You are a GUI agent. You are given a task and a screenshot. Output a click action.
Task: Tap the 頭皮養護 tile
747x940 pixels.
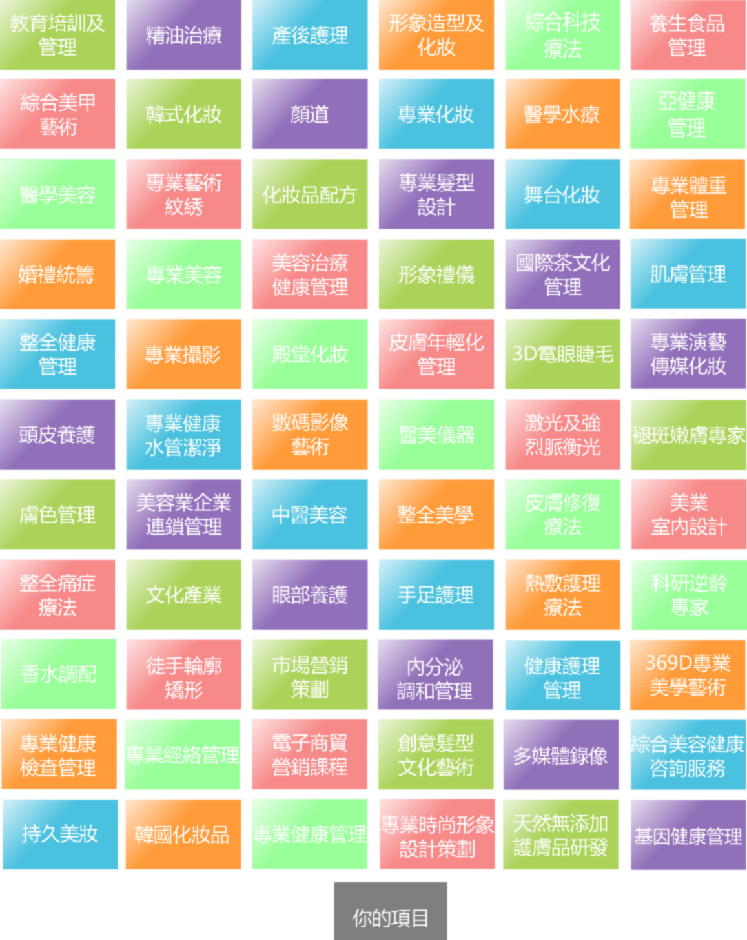tap(58, 434)
